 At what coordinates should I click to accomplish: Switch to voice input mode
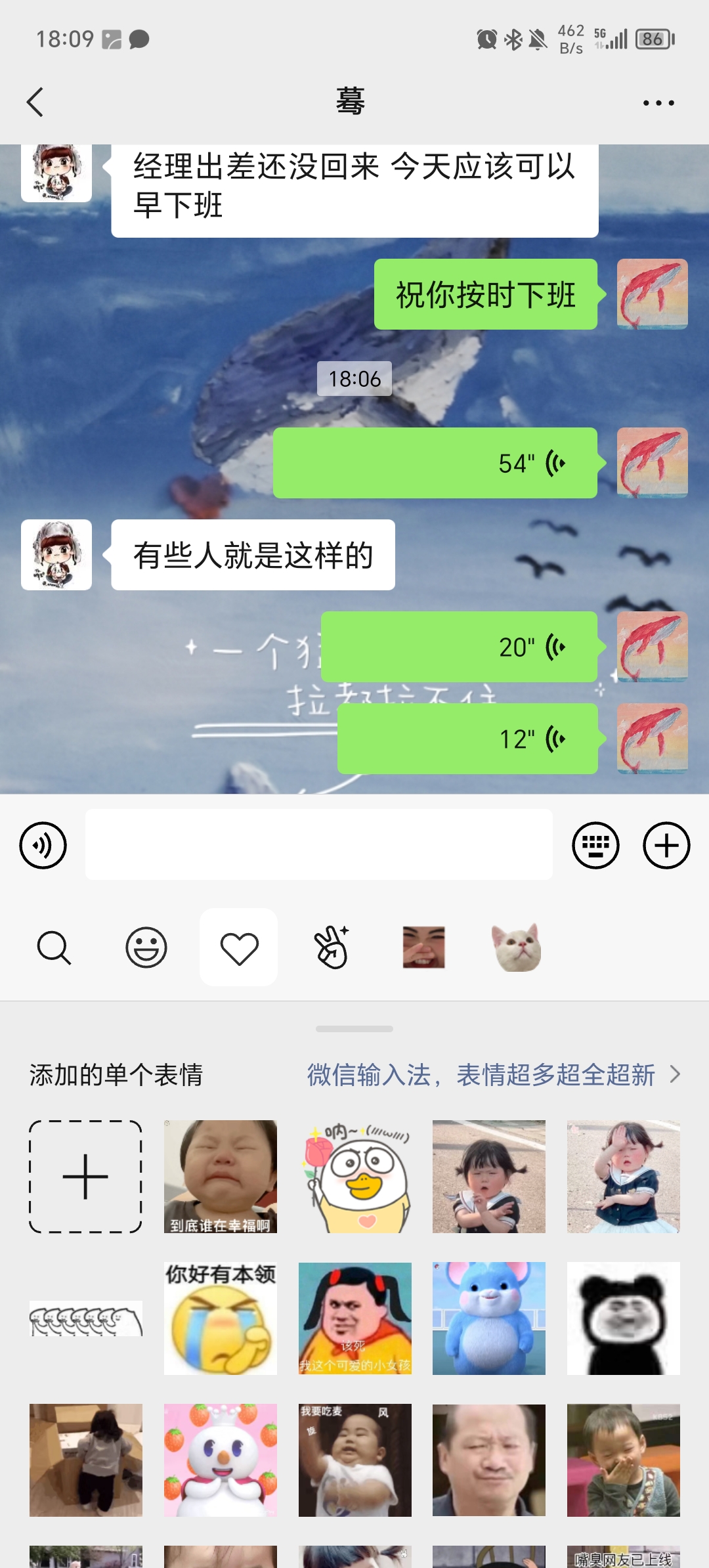pyautogui.click(x=43, y=845)
